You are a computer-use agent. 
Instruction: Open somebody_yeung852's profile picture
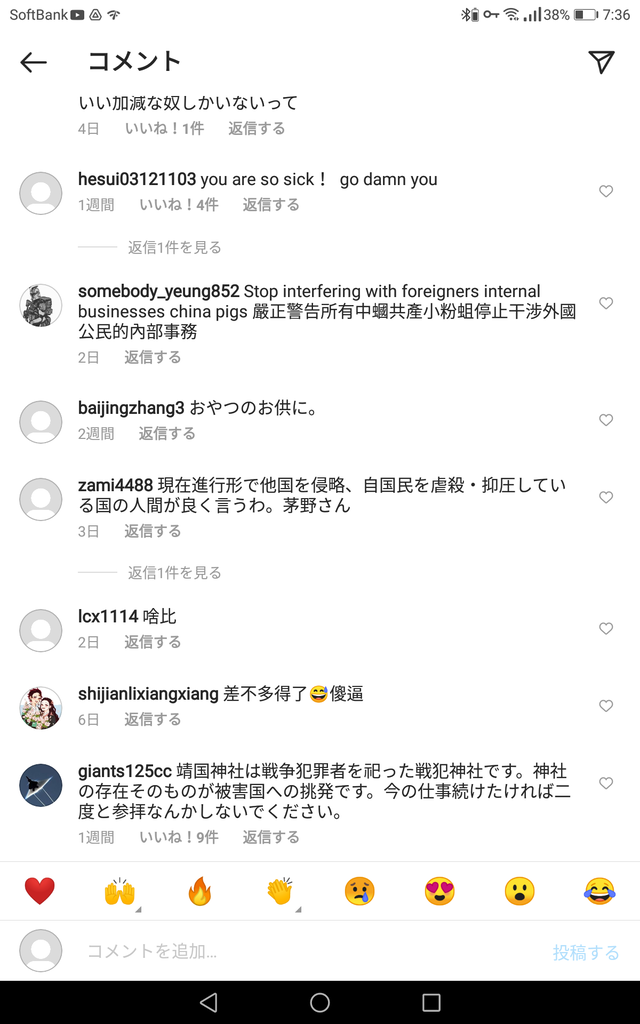coord(40,305)
